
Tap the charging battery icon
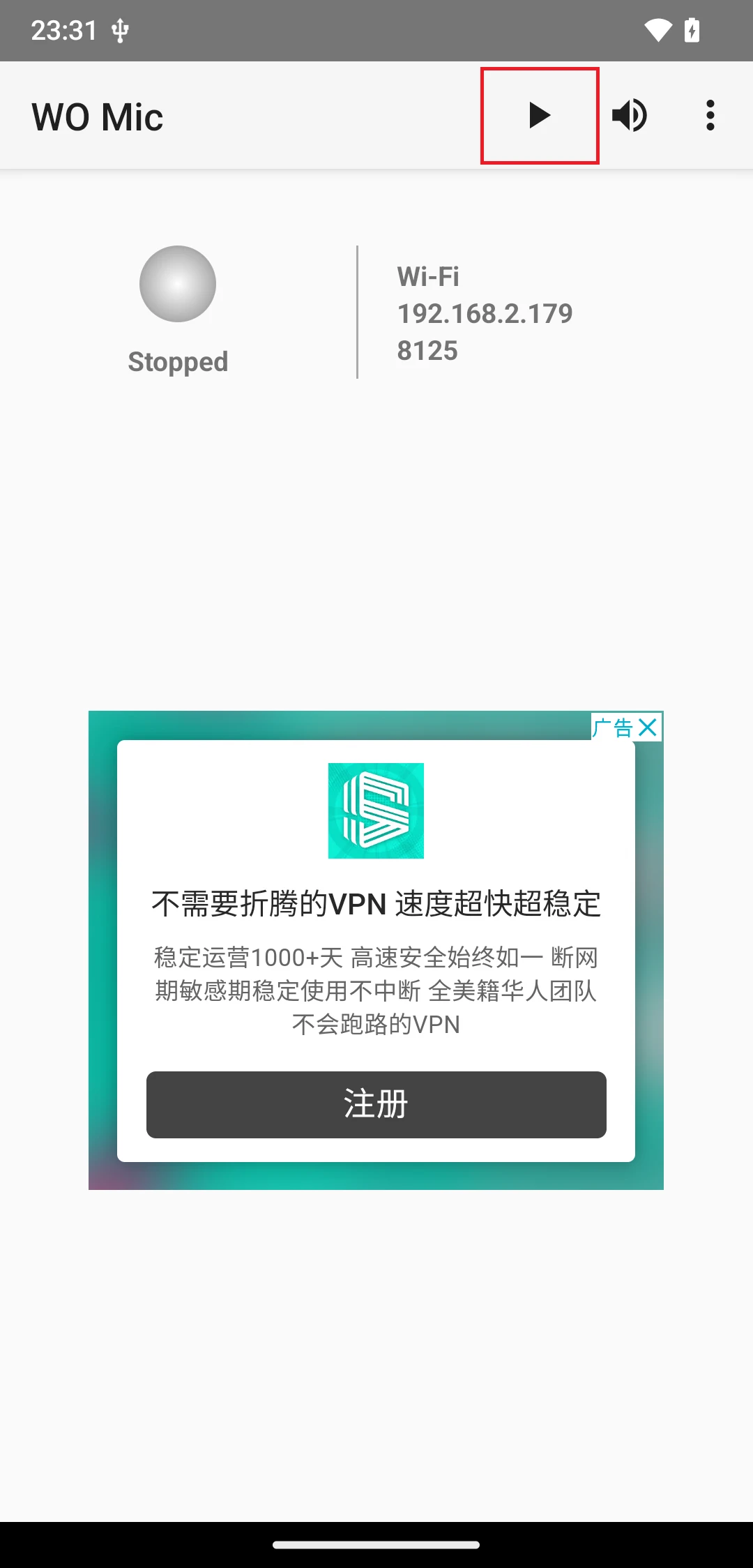pos(691,30)
